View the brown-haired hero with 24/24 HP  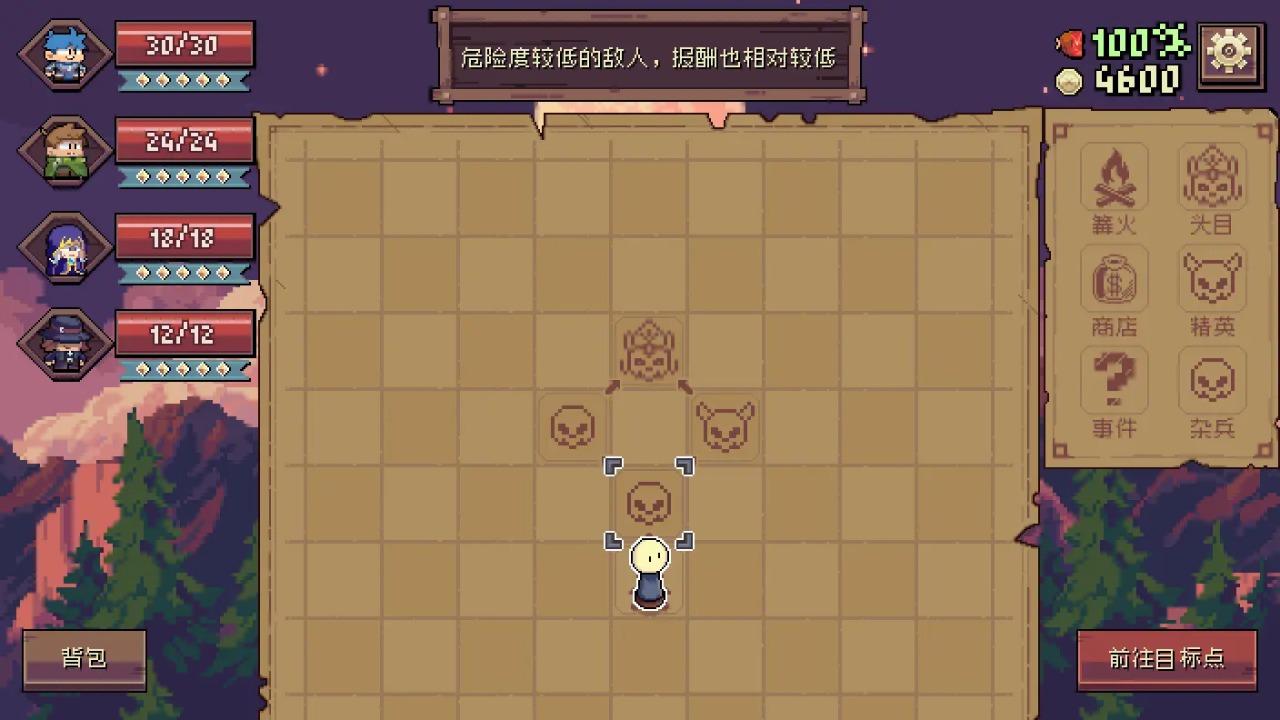(x=66, y=151)
